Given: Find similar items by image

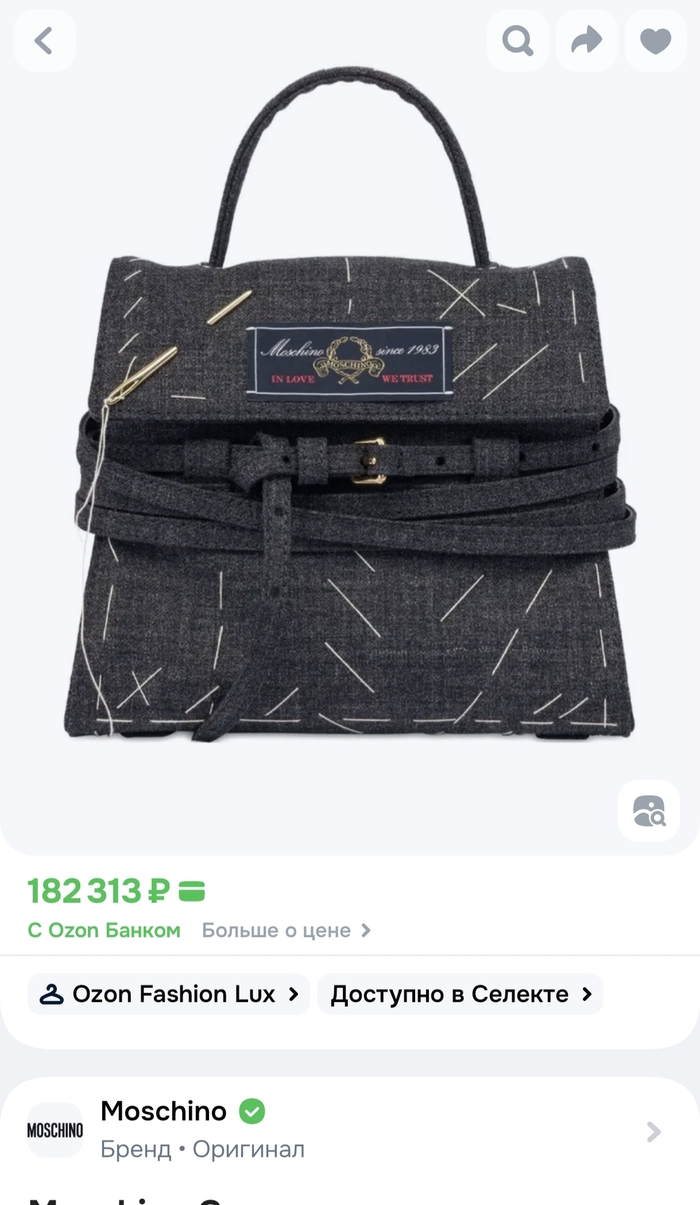Looking at the screenshot, I should pos(649,811).
